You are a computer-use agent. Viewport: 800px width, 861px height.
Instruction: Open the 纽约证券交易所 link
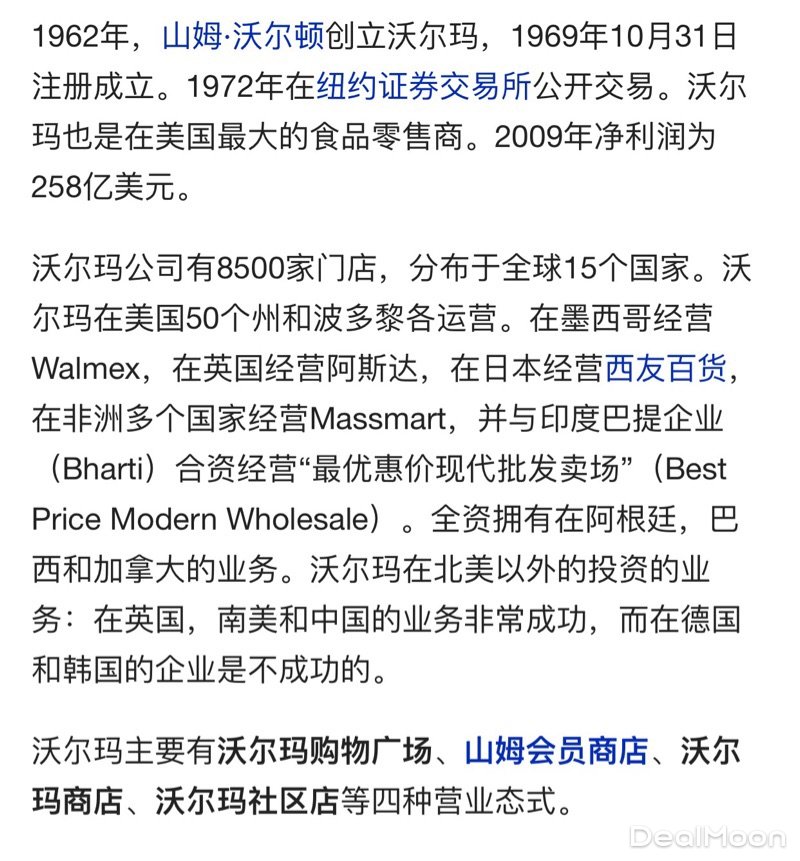click(423, 87)
